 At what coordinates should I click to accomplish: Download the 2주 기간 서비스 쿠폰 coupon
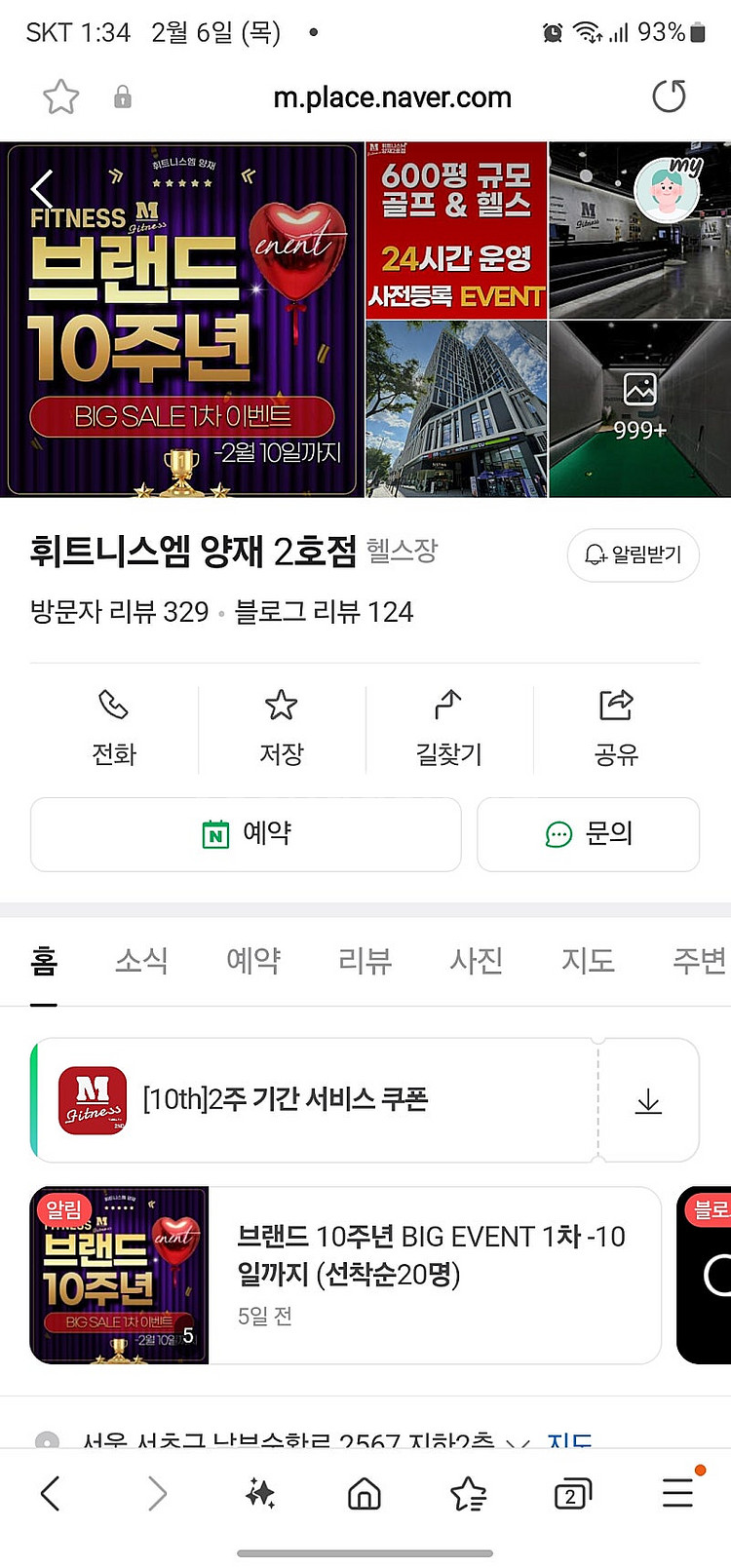pyautogui.click(x=648, y=1101)
